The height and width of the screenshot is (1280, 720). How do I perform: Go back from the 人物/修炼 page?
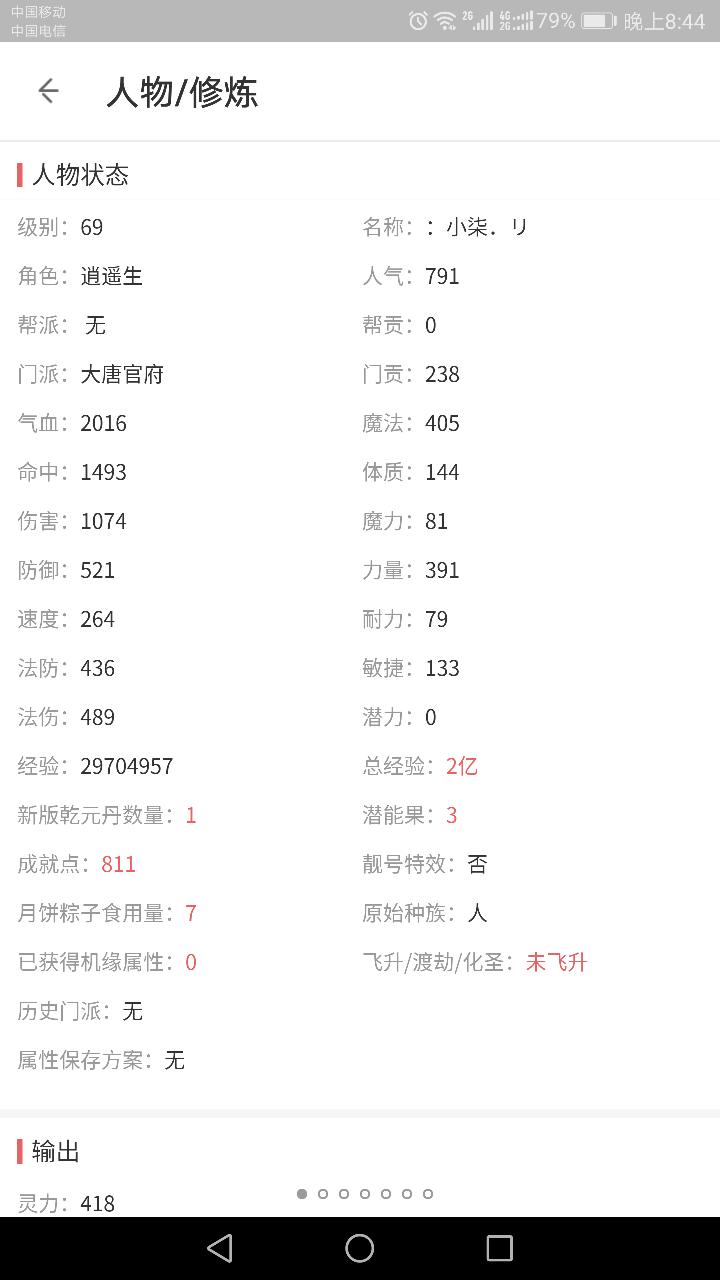48,91
